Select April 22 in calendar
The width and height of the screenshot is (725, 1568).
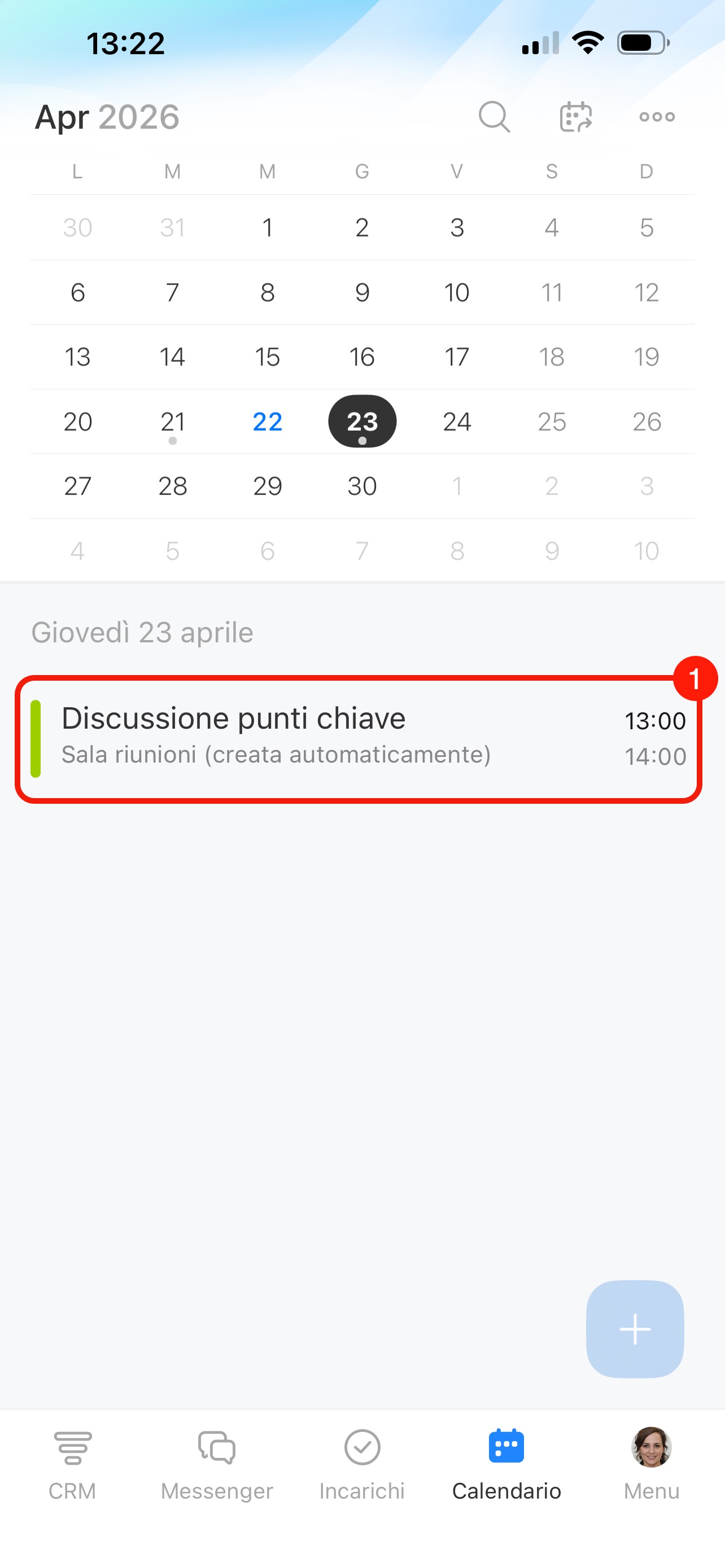coord(267,421)
